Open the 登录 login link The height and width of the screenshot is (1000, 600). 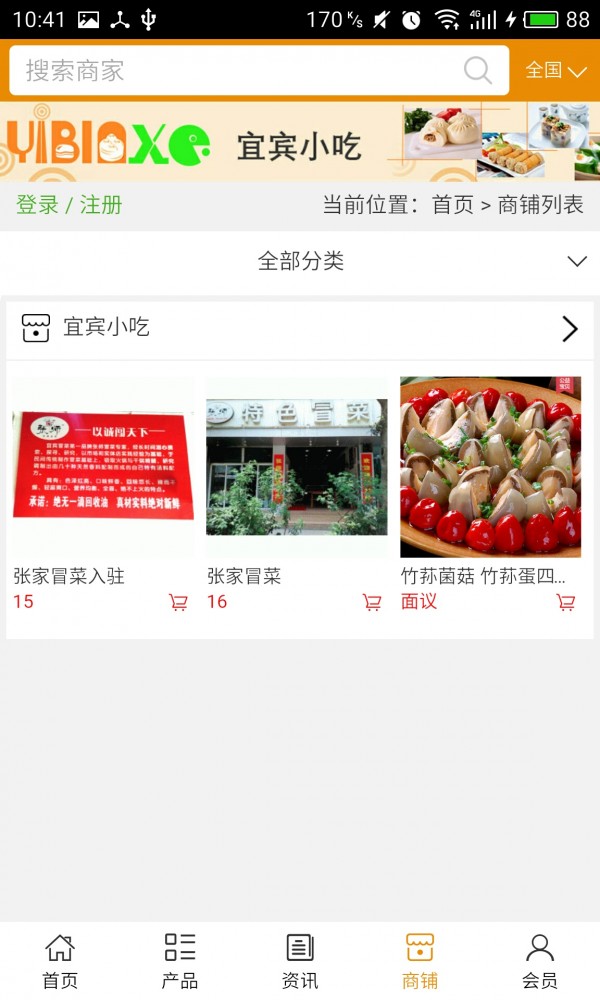click(x=37, y=205)
